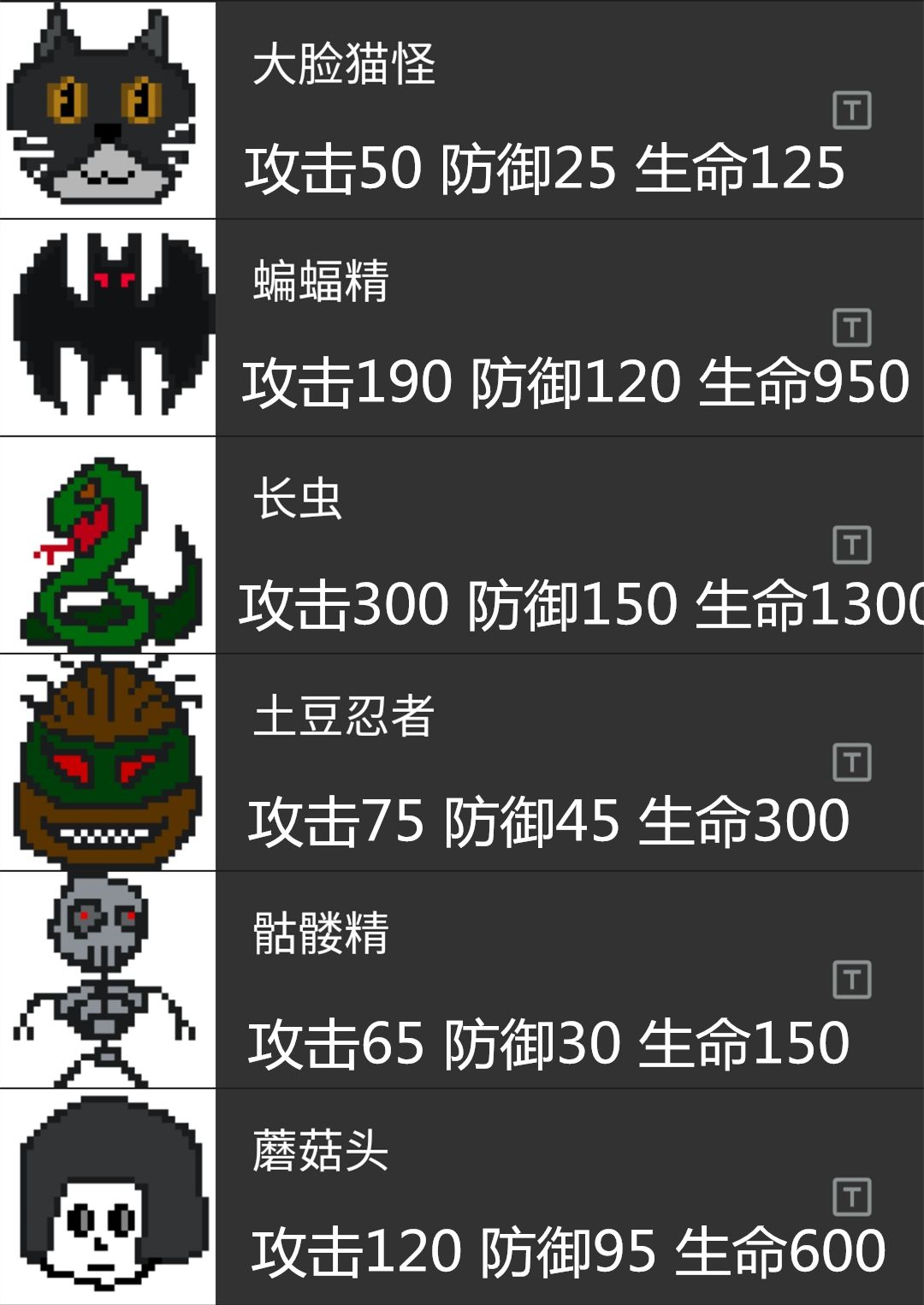
Task: Click the potato ninja monster sprite
Action: [x=107, y=762]
